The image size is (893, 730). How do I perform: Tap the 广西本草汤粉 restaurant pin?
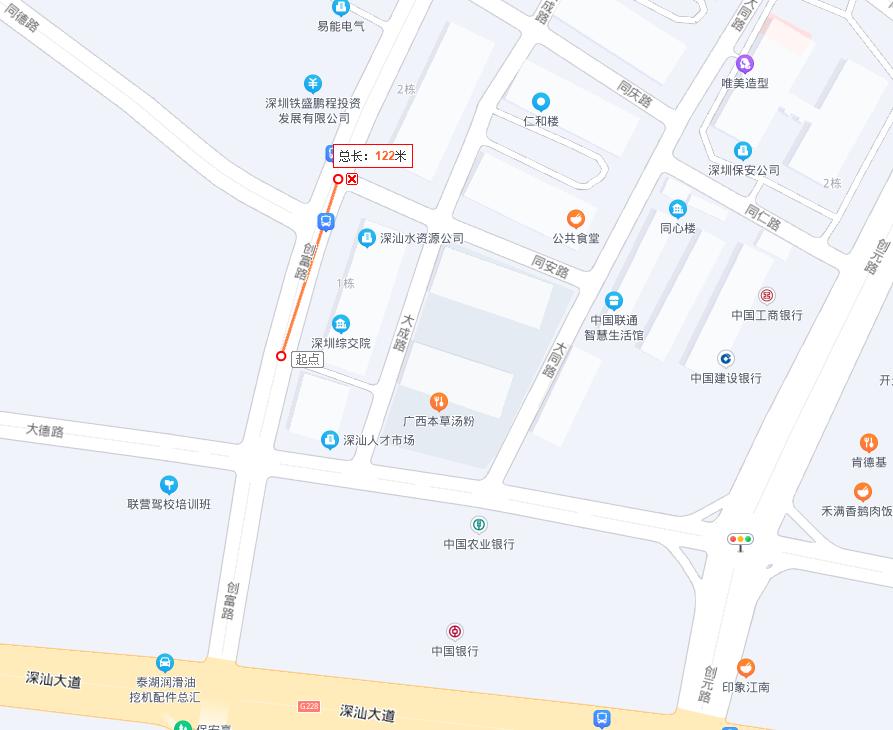(438, 402)
